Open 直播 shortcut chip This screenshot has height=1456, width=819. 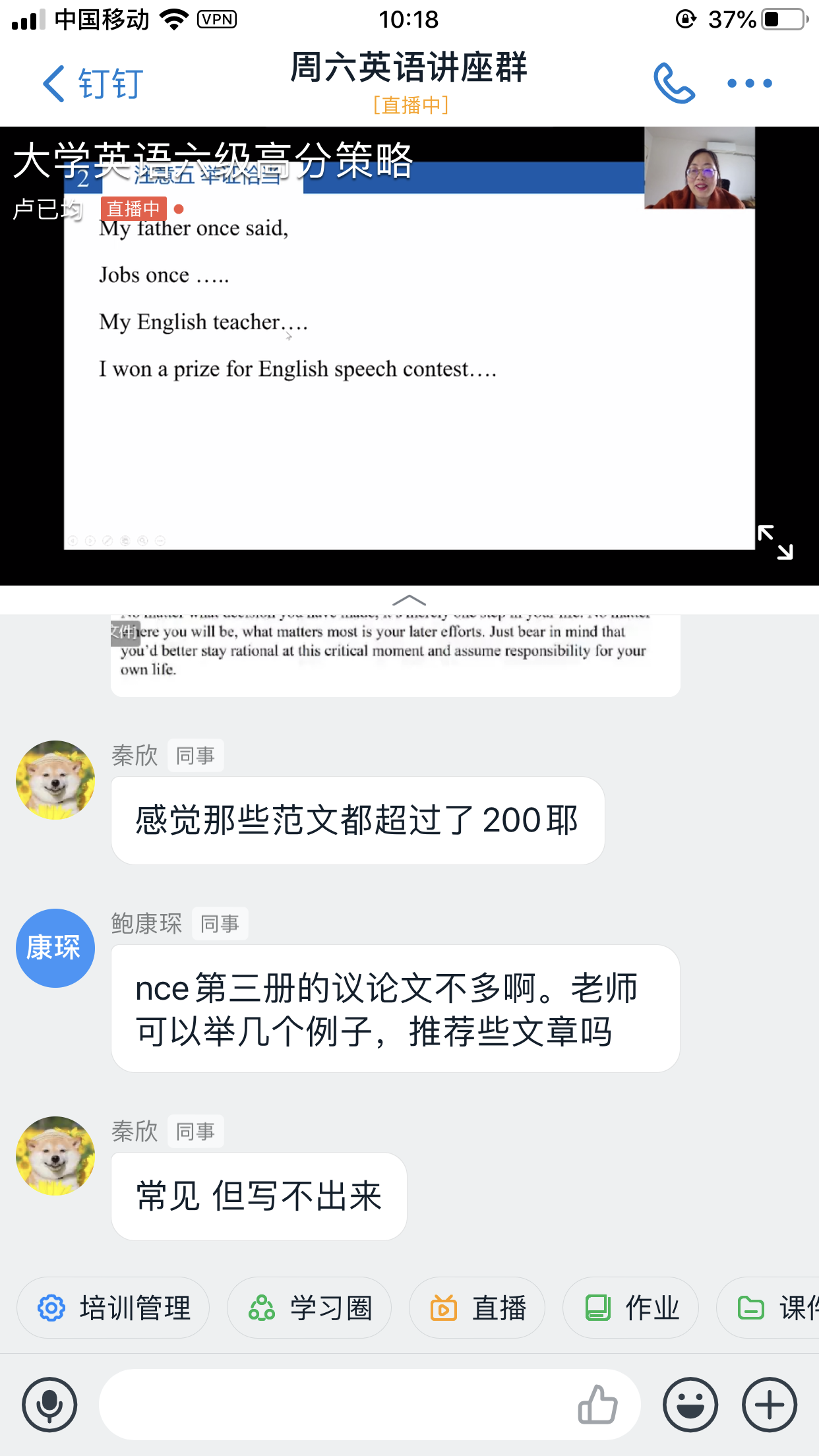point(477,1308)
